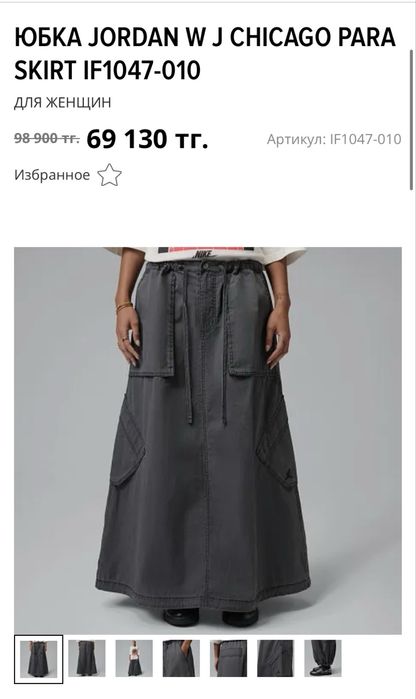
Task: Open the fourth thumbnail pocket close-up
Action: tap(181, 658)
